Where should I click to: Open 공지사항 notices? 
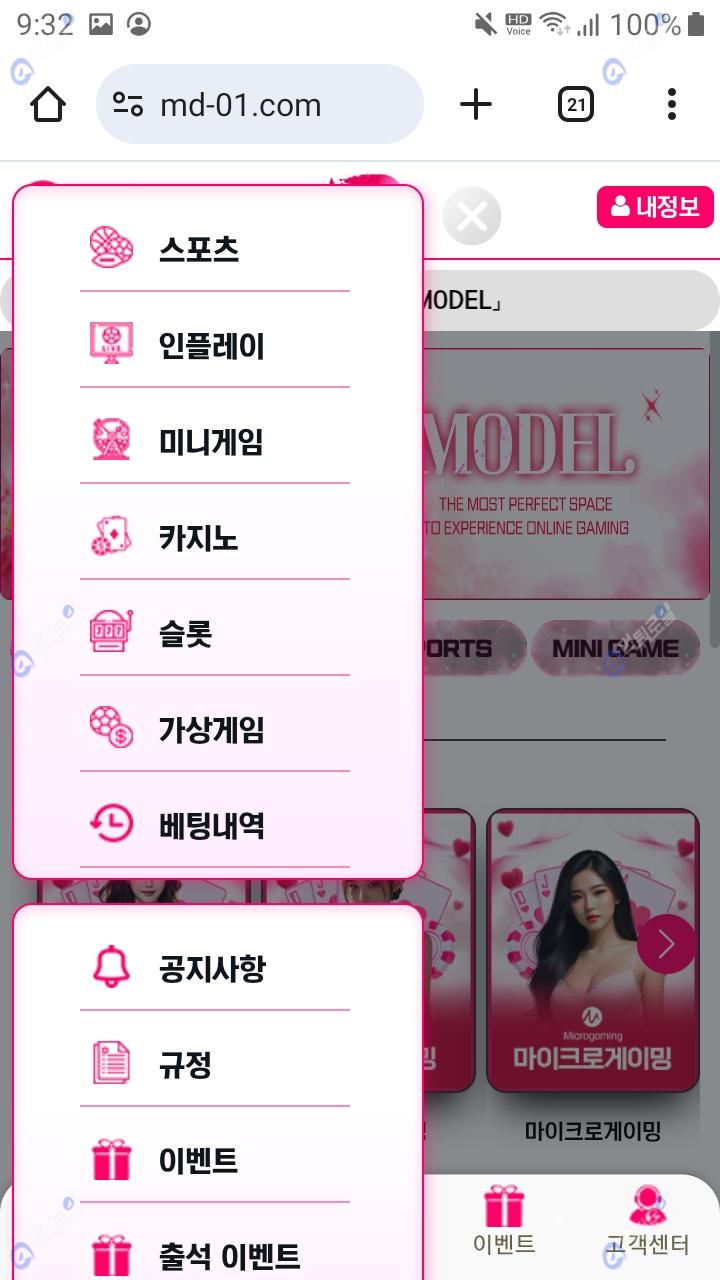point(212,968)
